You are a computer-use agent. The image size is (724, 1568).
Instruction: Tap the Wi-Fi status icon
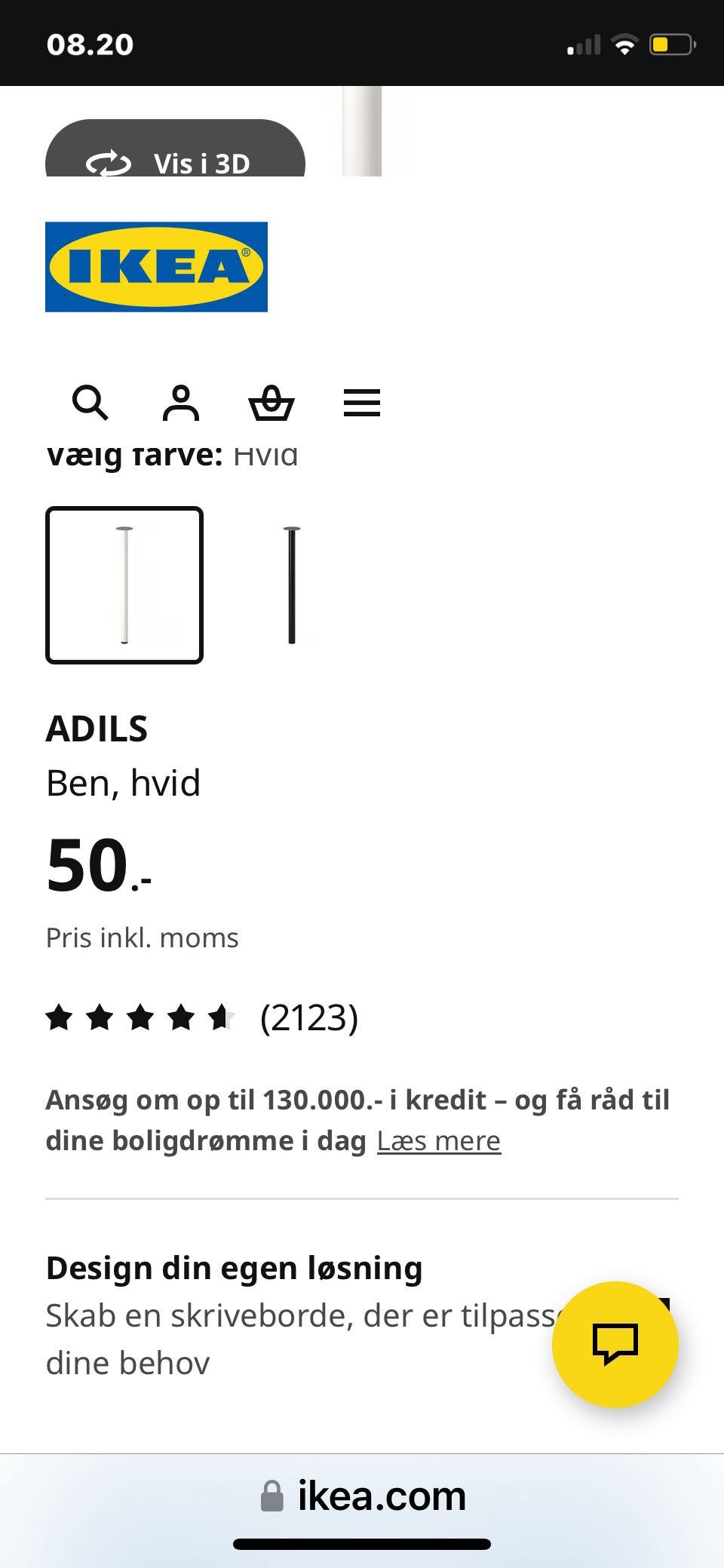[623, 44]
